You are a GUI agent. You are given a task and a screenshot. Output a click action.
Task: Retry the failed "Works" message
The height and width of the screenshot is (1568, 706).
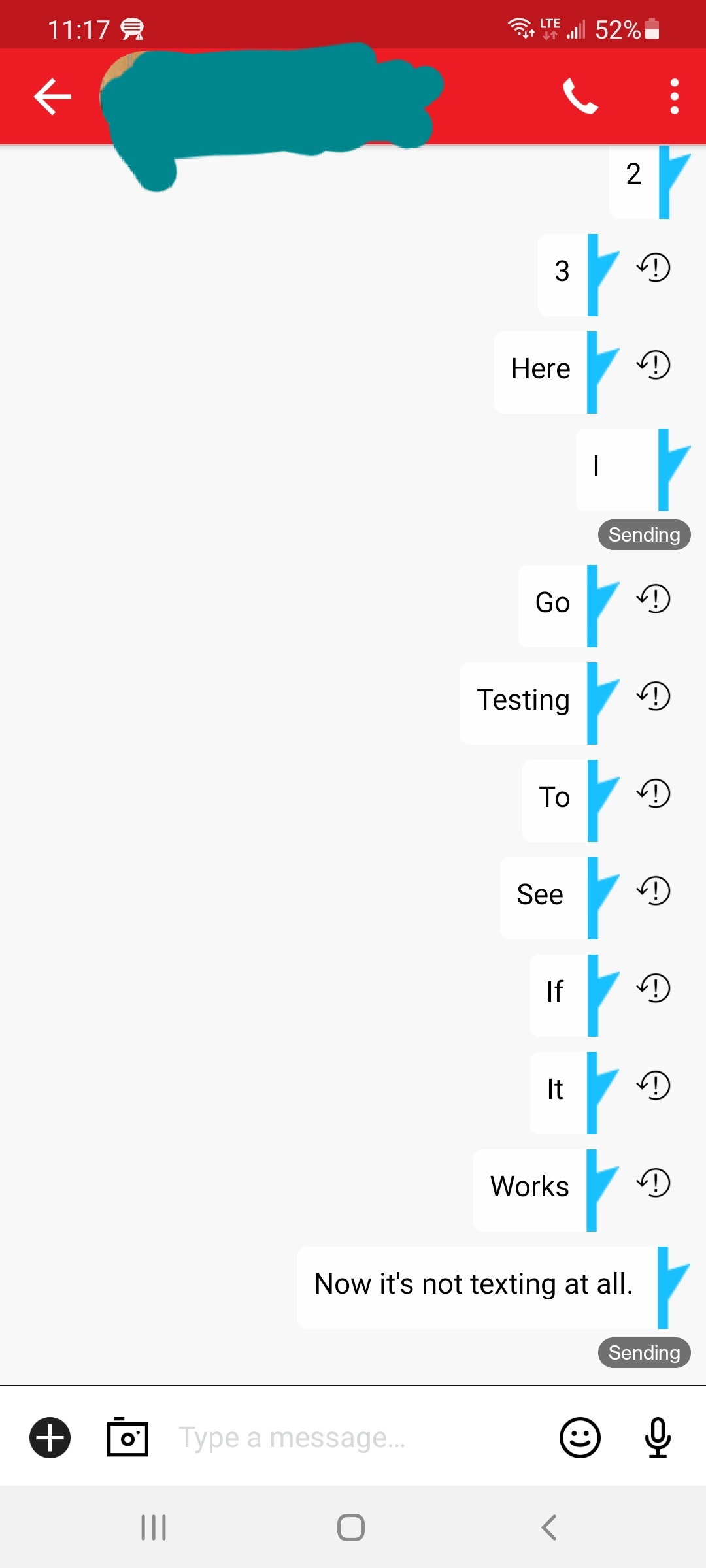coord(654,1183)
